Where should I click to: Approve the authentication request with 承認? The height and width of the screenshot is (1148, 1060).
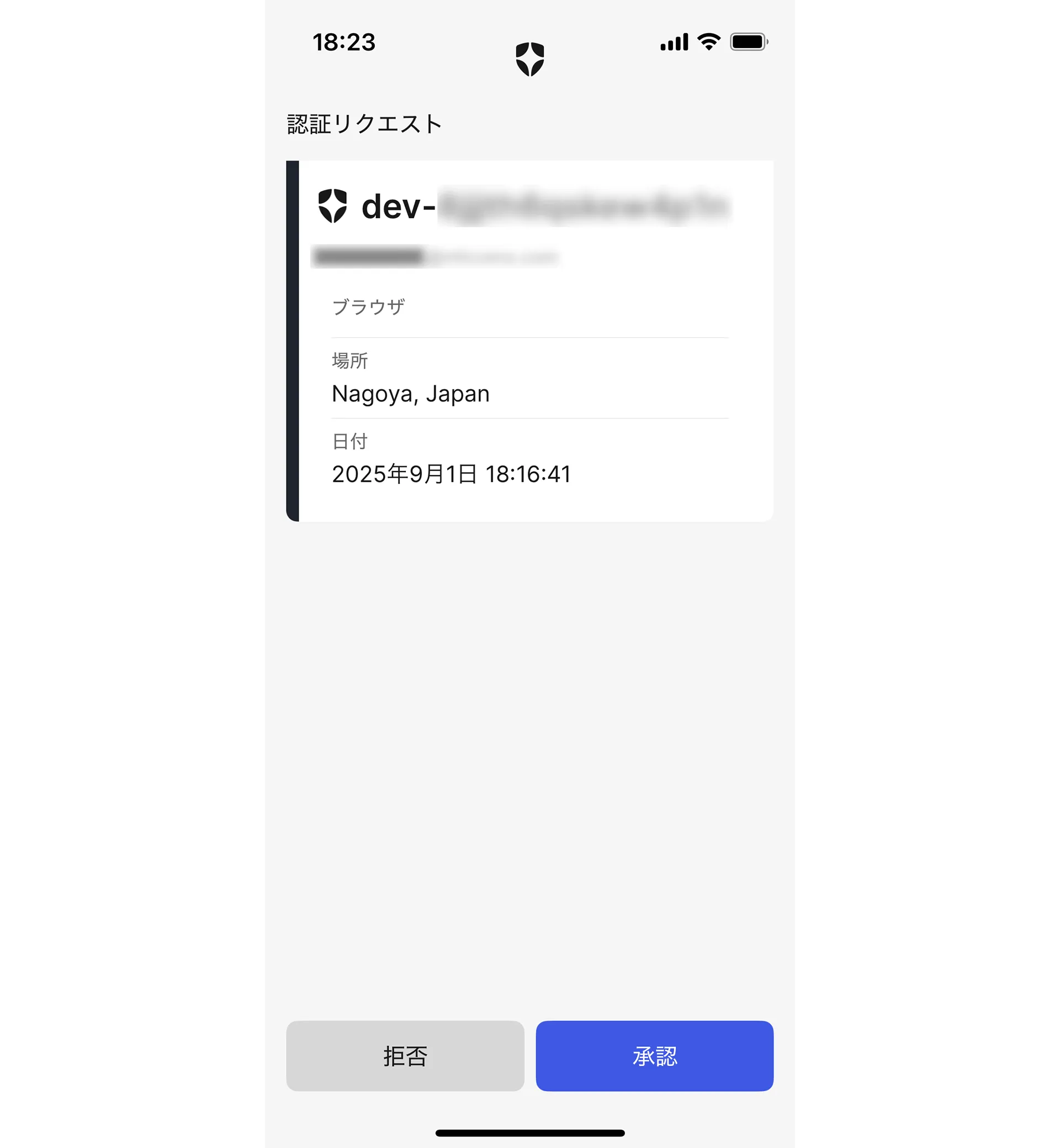coord(654,1056)
